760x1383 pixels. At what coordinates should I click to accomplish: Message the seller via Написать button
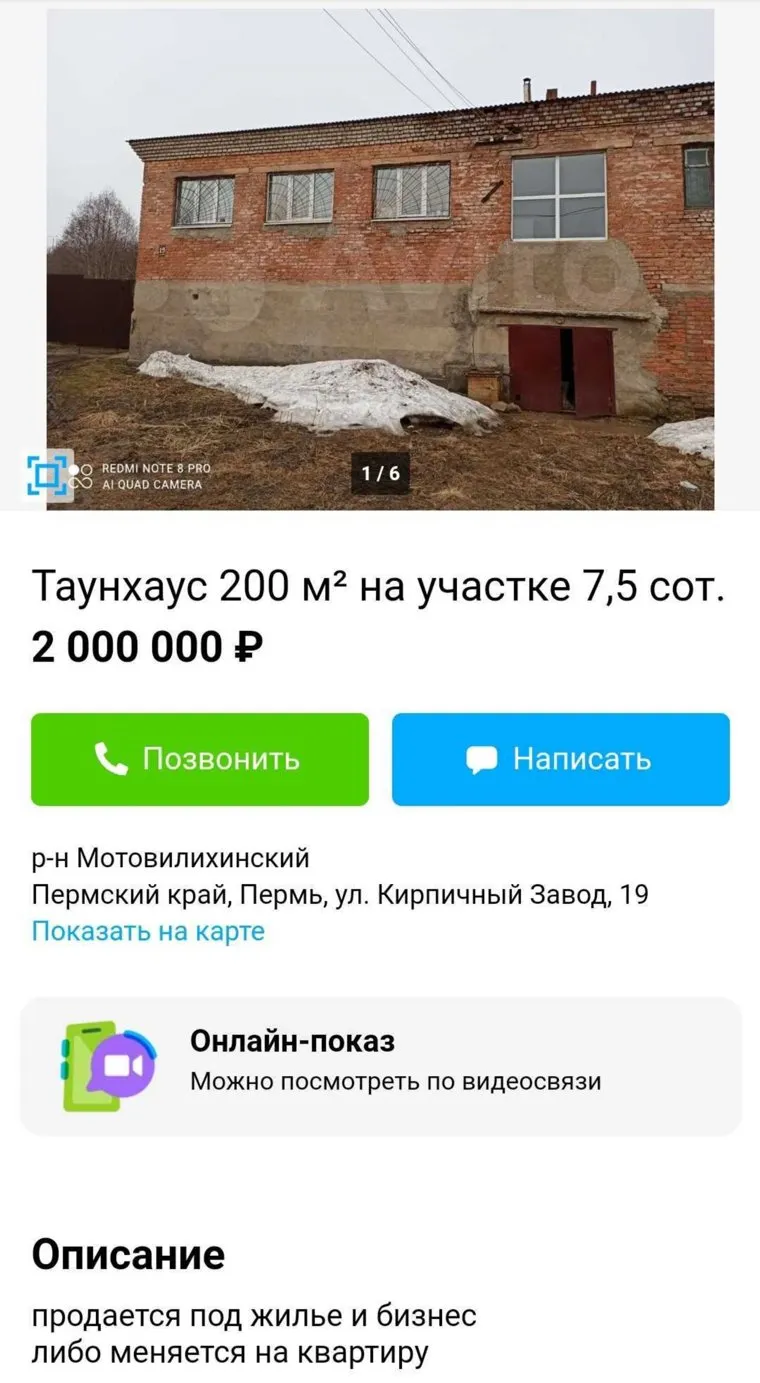(560, 759)
